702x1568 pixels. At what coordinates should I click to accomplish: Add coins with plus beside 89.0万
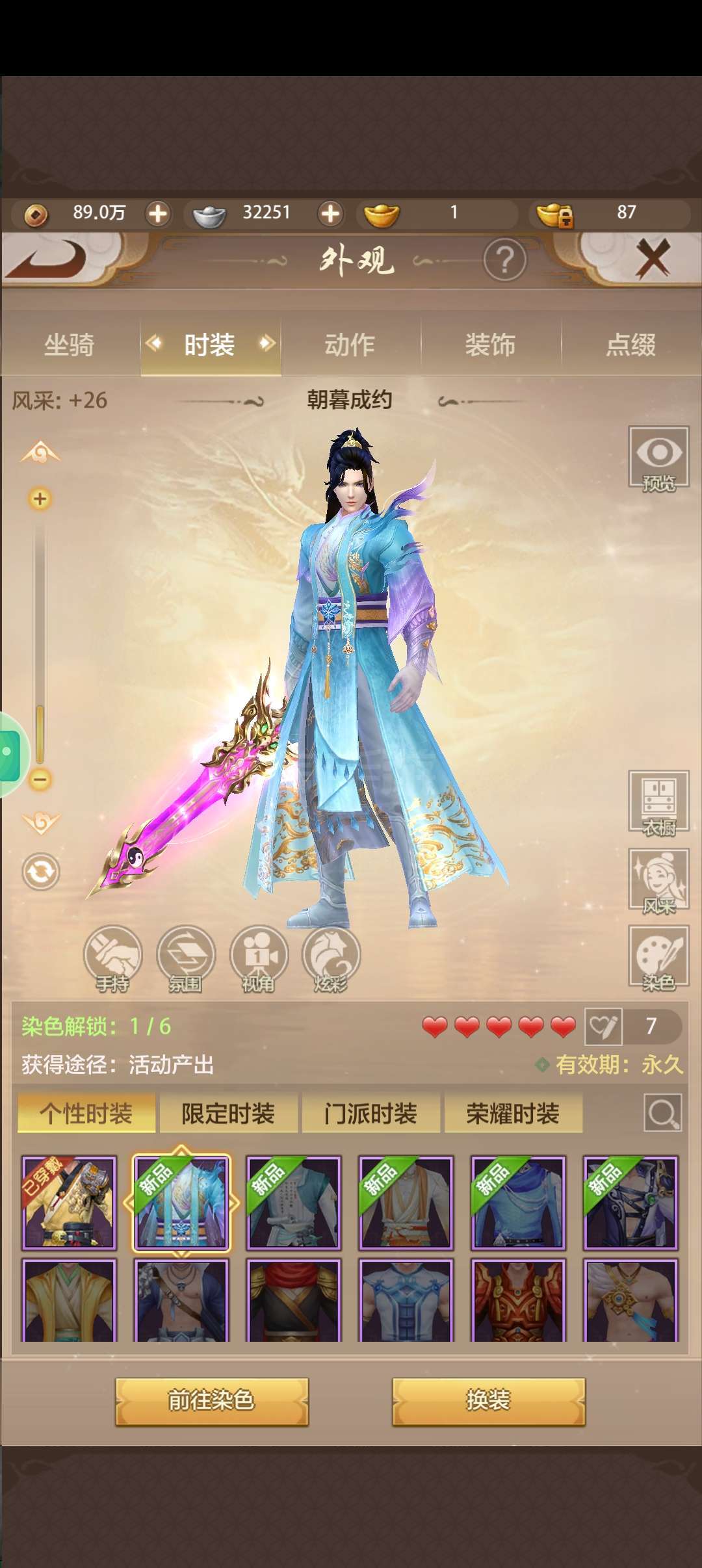coord(158,213)
